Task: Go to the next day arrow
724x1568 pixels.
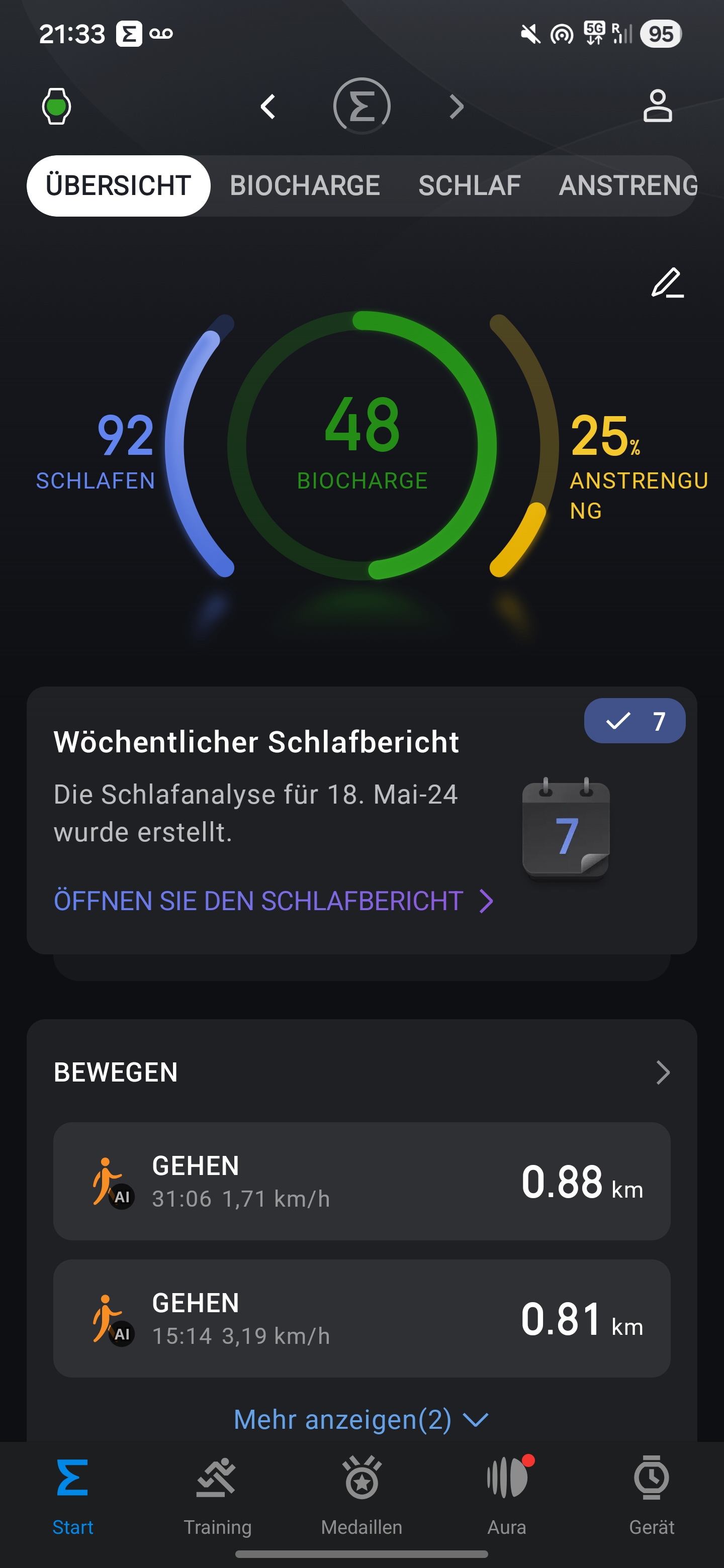Action: 457,107
